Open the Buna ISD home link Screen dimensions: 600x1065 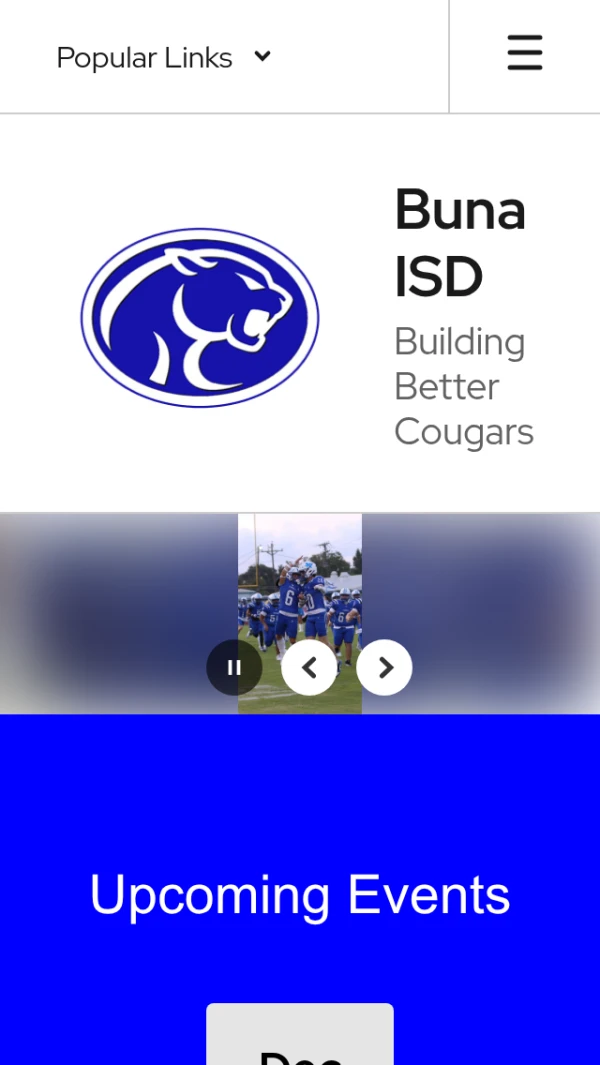coord(459,243)
